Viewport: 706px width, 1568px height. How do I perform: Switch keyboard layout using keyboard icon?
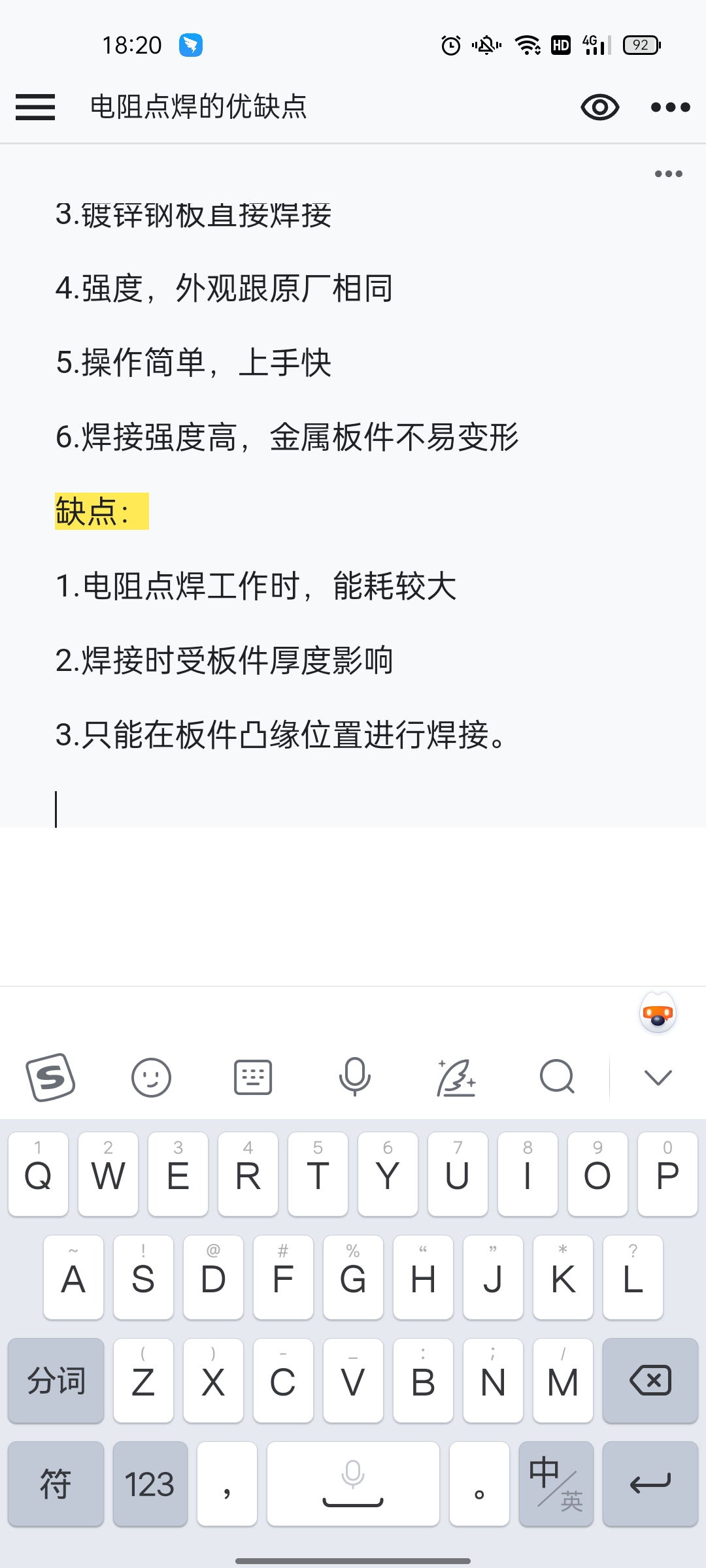(x=254, y=1078)
